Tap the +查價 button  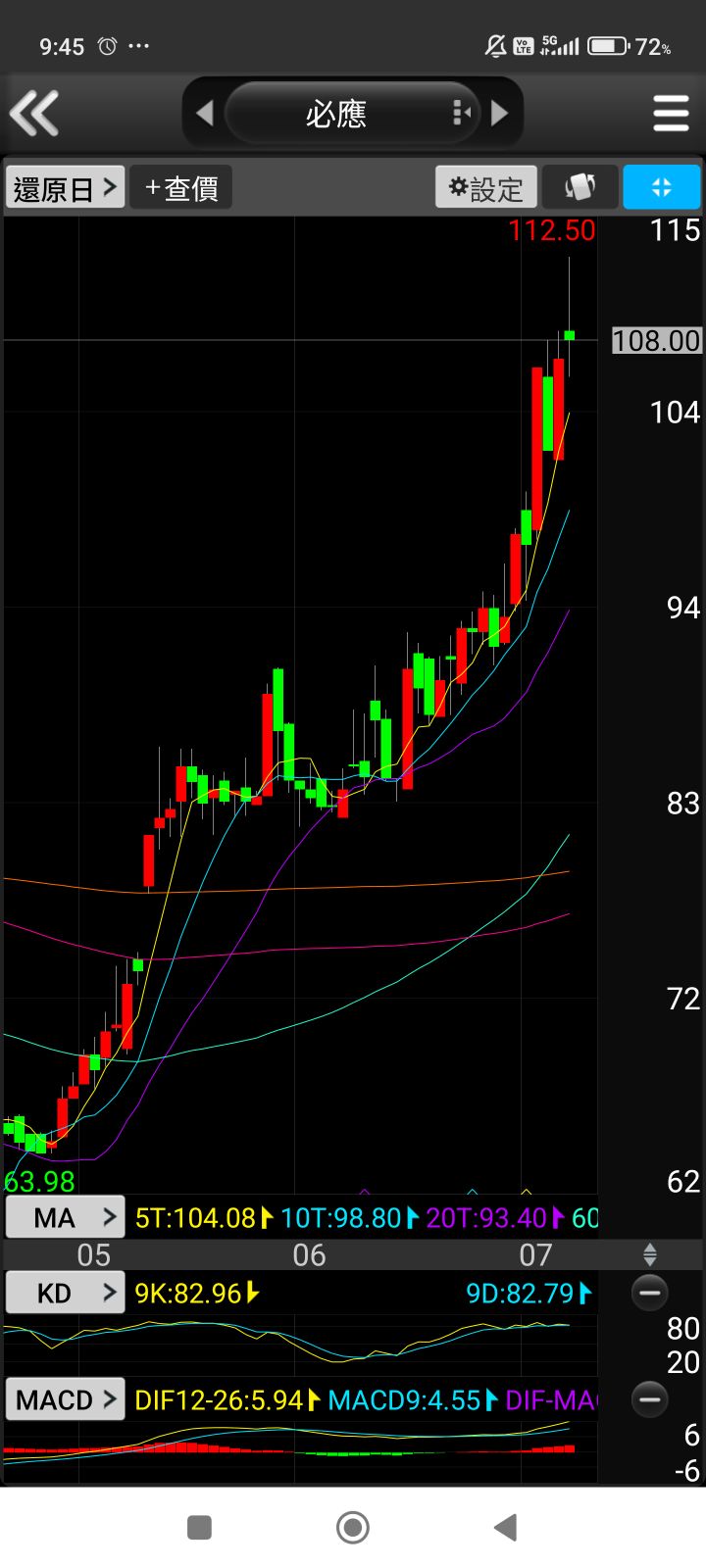click(x=181, y=187)
